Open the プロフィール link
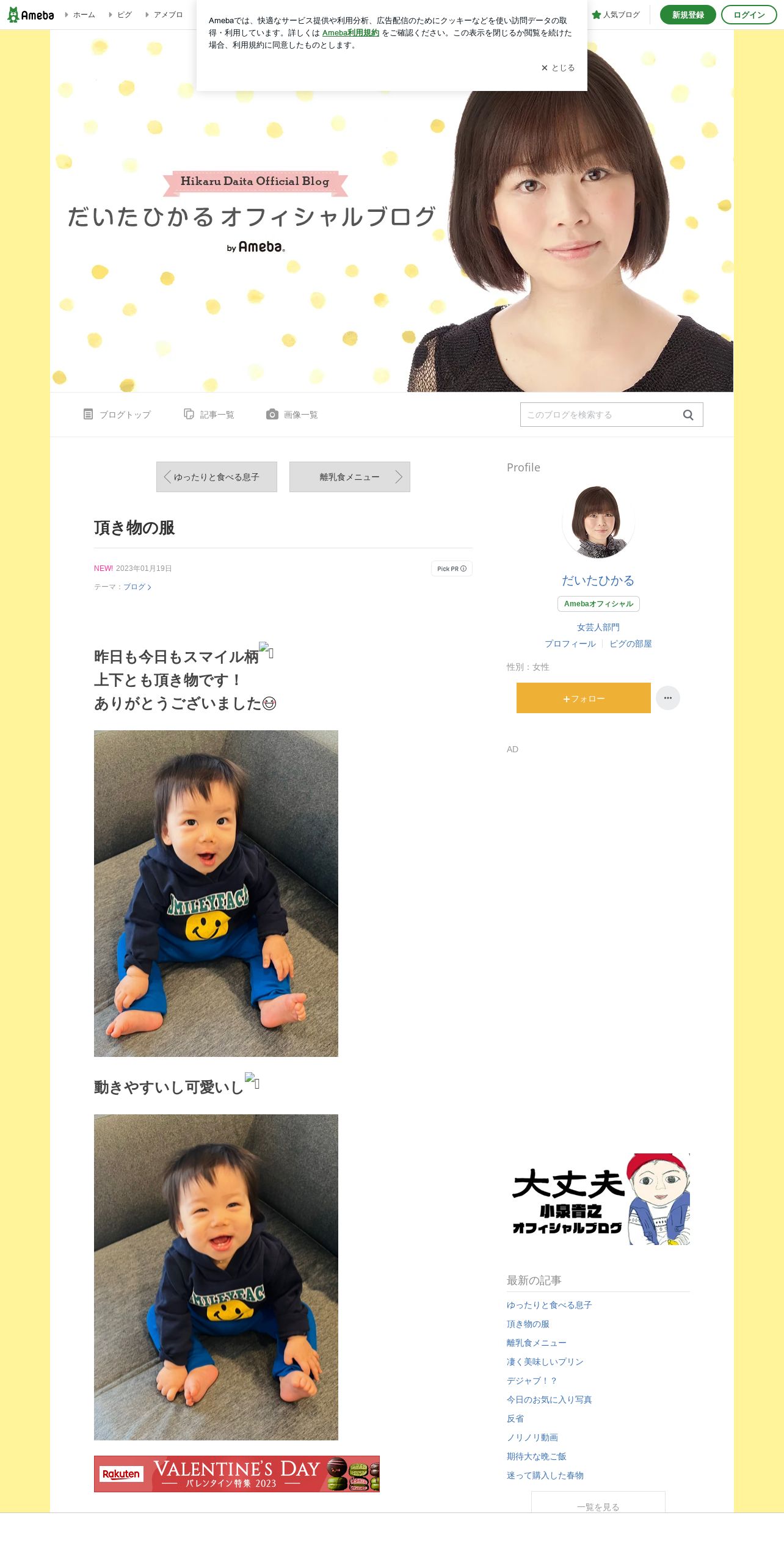 click(570, 644)
